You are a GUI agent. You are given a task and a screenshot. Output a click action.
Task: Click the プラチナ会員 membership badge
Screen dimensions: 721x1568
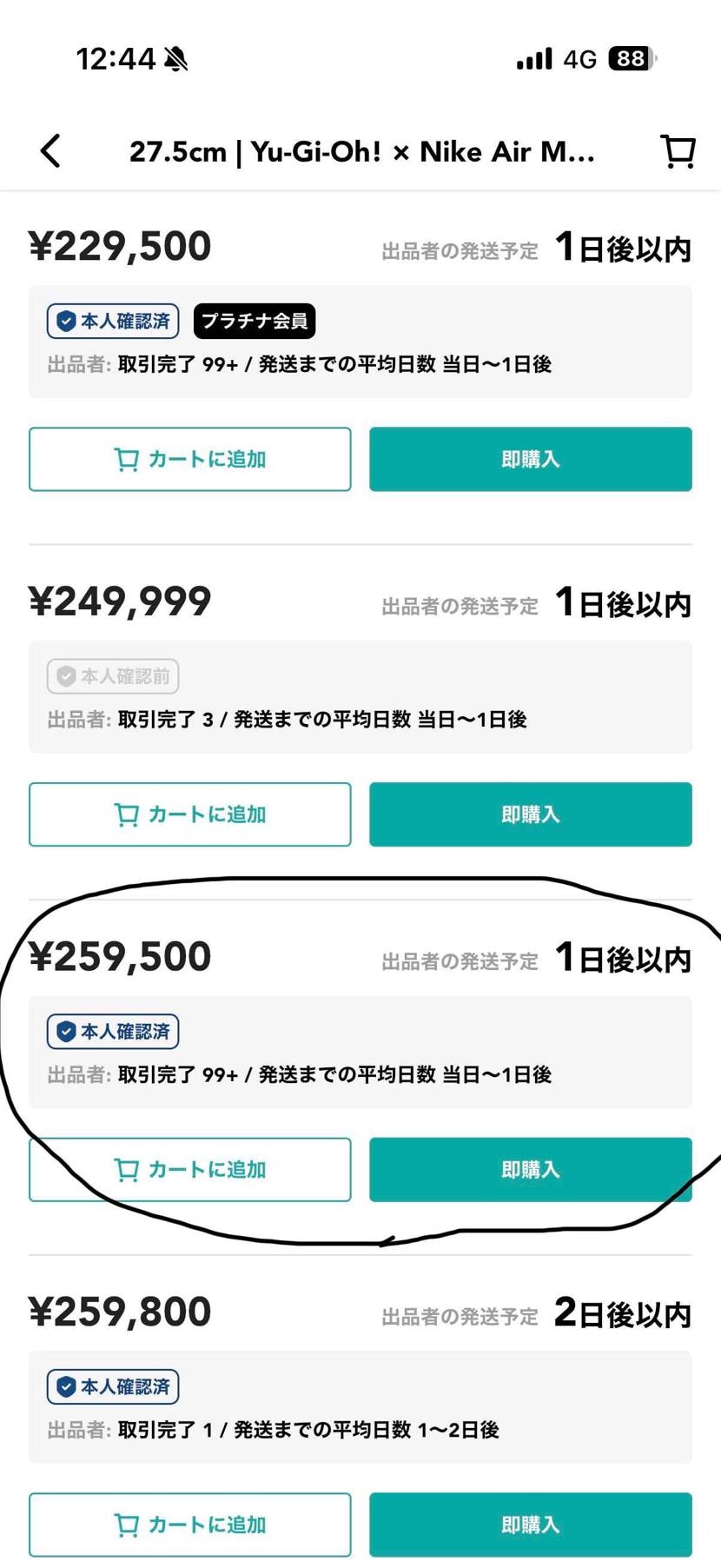(254, 321)
